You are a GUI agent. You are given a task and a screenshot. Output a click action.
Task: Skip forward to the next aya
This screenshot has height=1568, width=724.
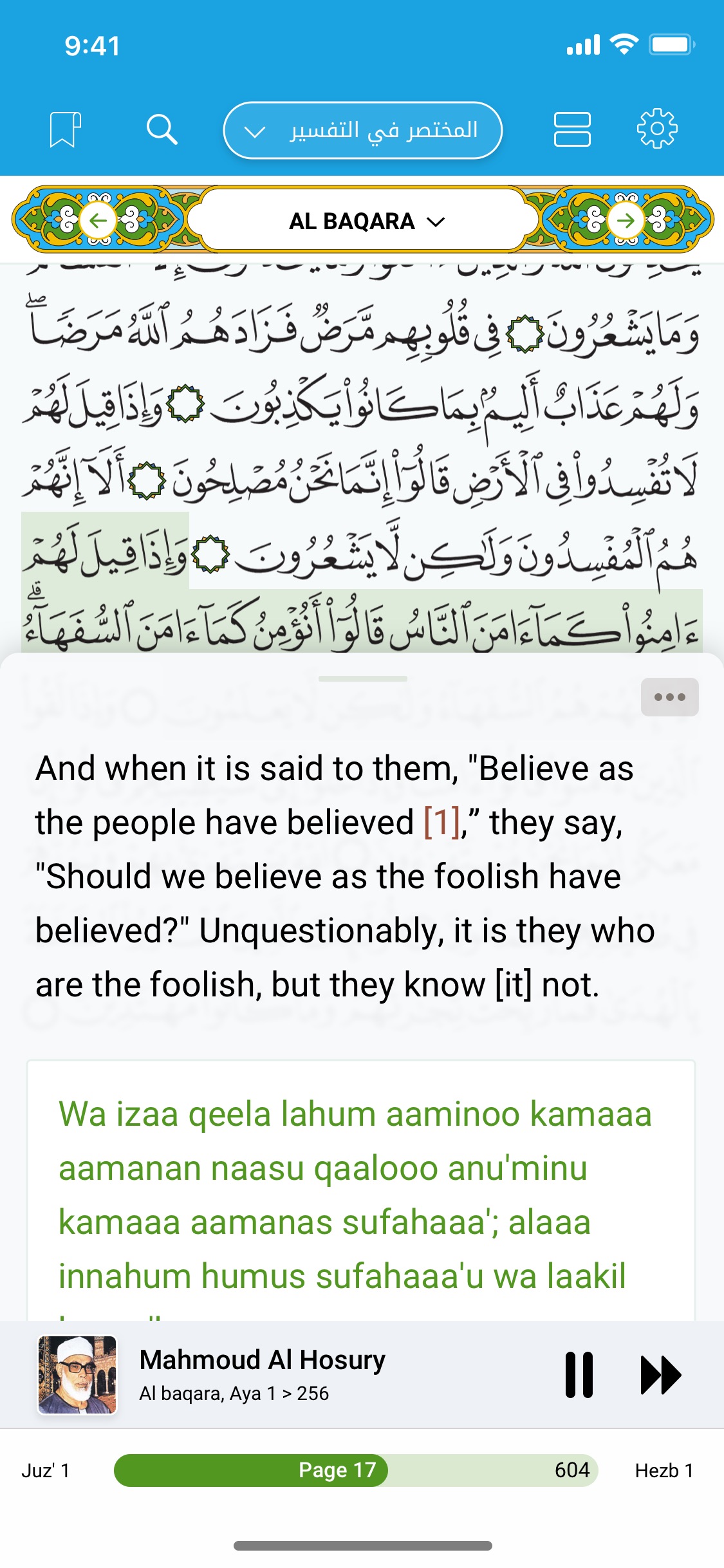pos(660,1374)
